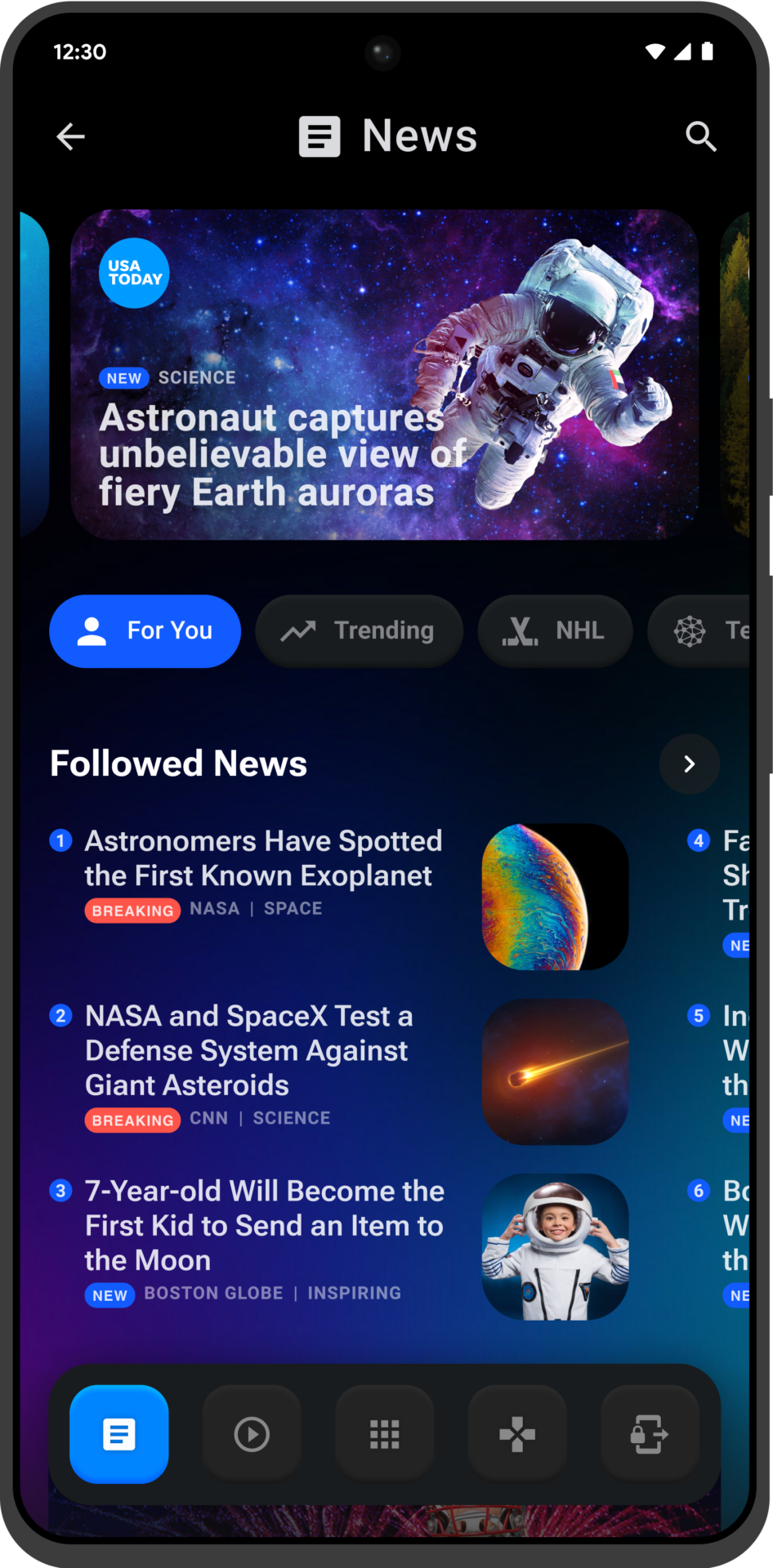The image size is (773, 1568).
Task: Open the search icon
Action: pos(700,136)
